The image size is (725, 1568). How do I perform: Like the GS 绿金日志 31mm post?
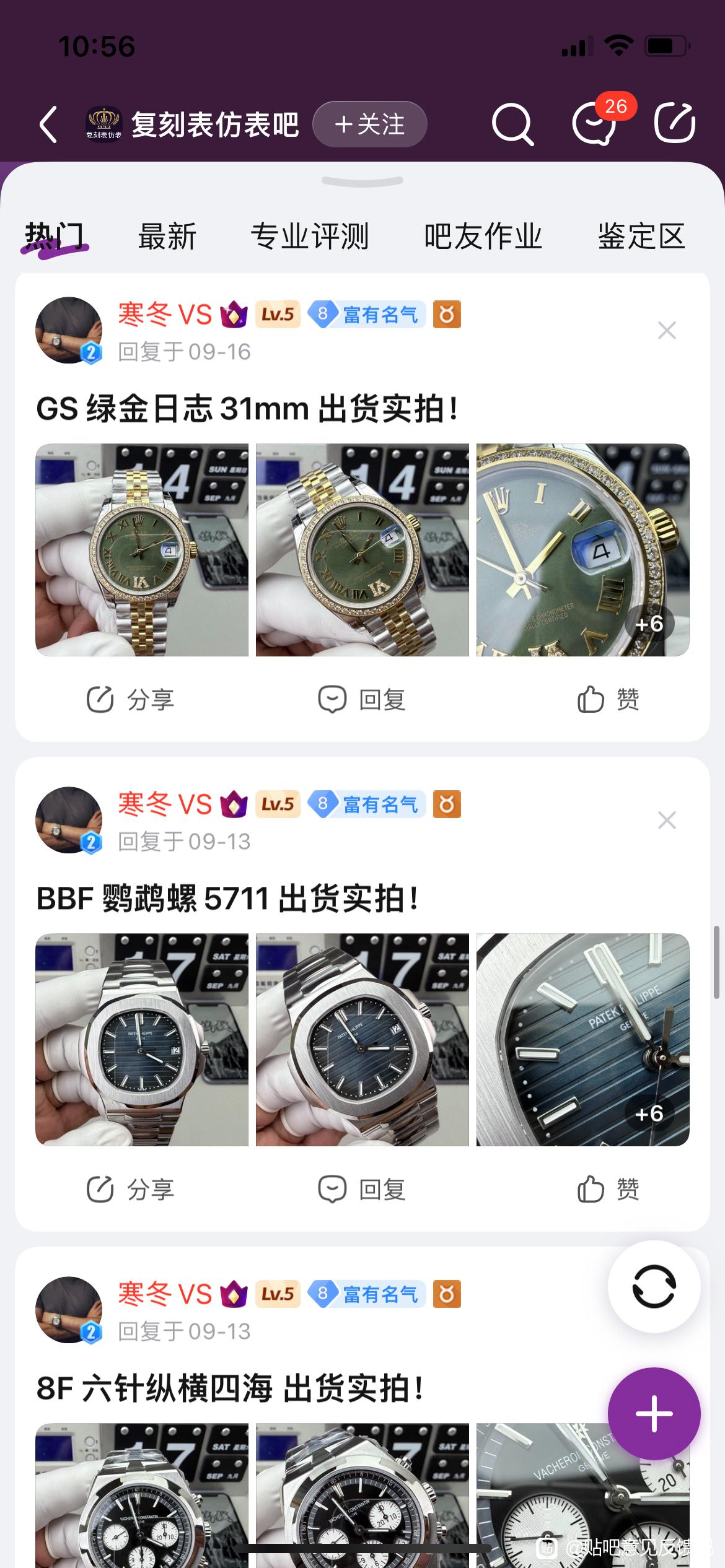608,700
